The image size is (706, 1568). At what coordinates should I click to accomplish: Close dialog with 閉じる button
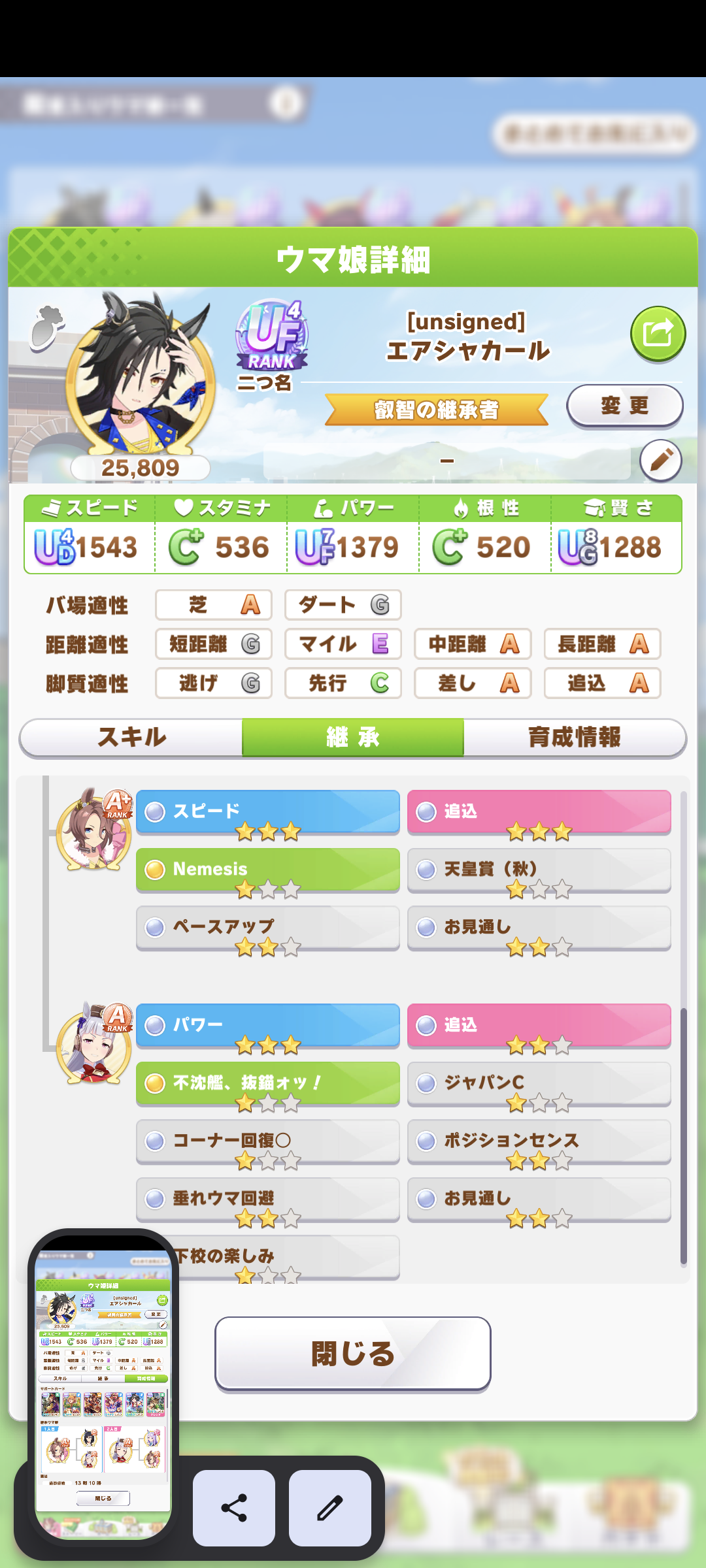(x=353, y=1353)
